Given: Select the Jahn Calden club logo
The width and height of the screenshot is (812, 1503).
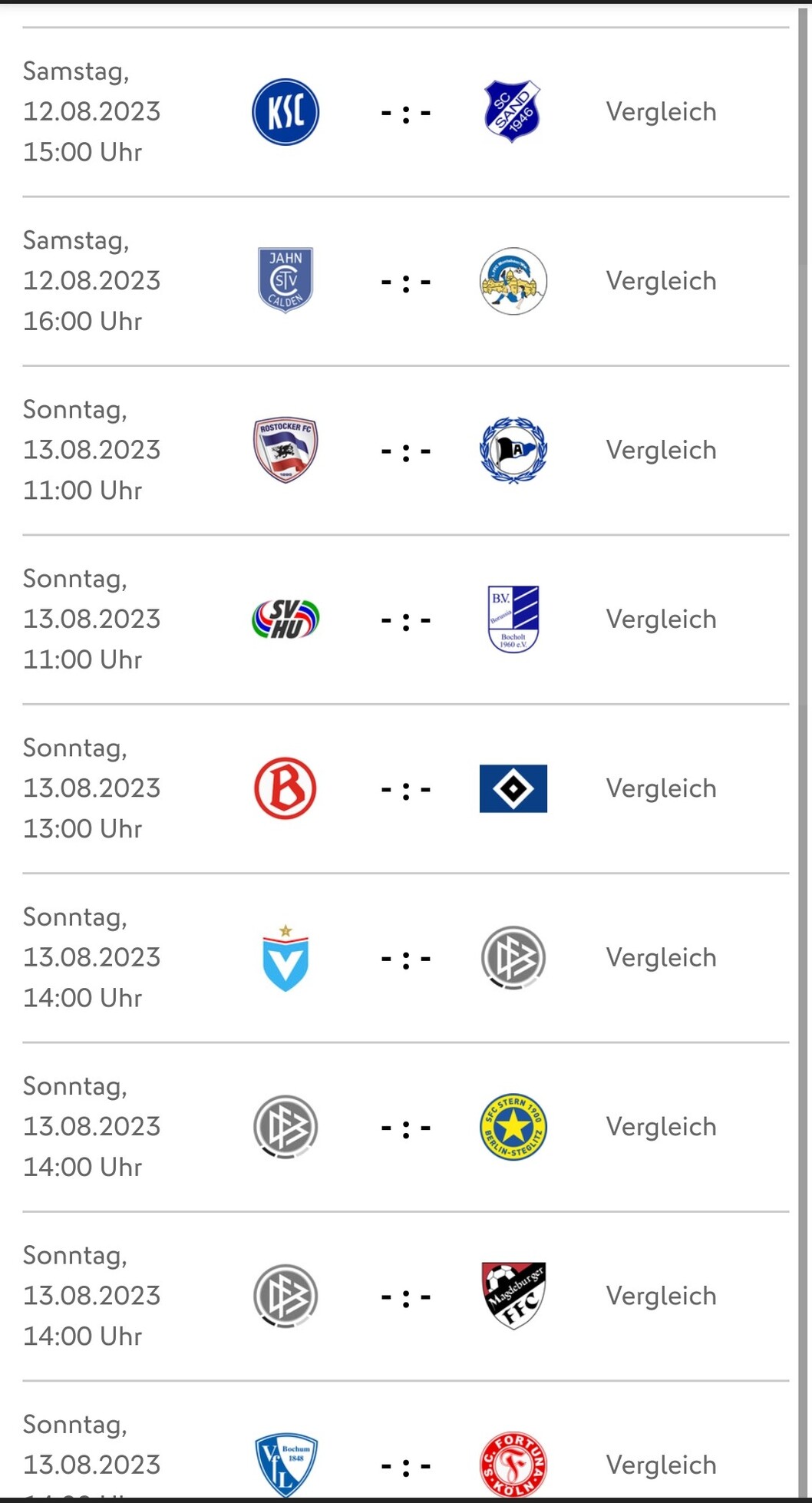Looking at the screenshot, I should coord(286,281).
